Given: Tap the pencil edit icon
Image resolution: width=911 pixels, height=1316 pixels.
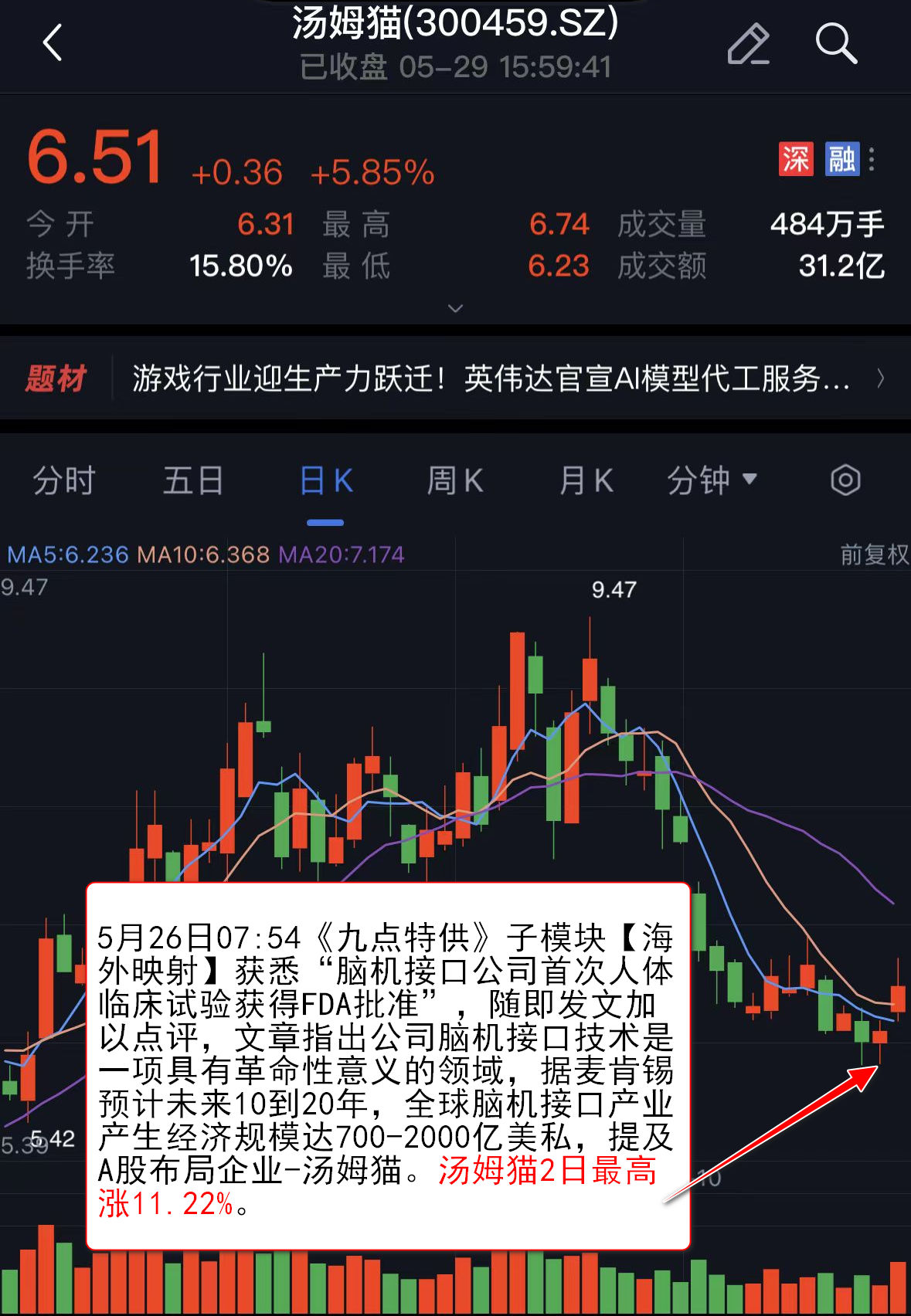Looking at the screenshot, I should coord(748,44).
